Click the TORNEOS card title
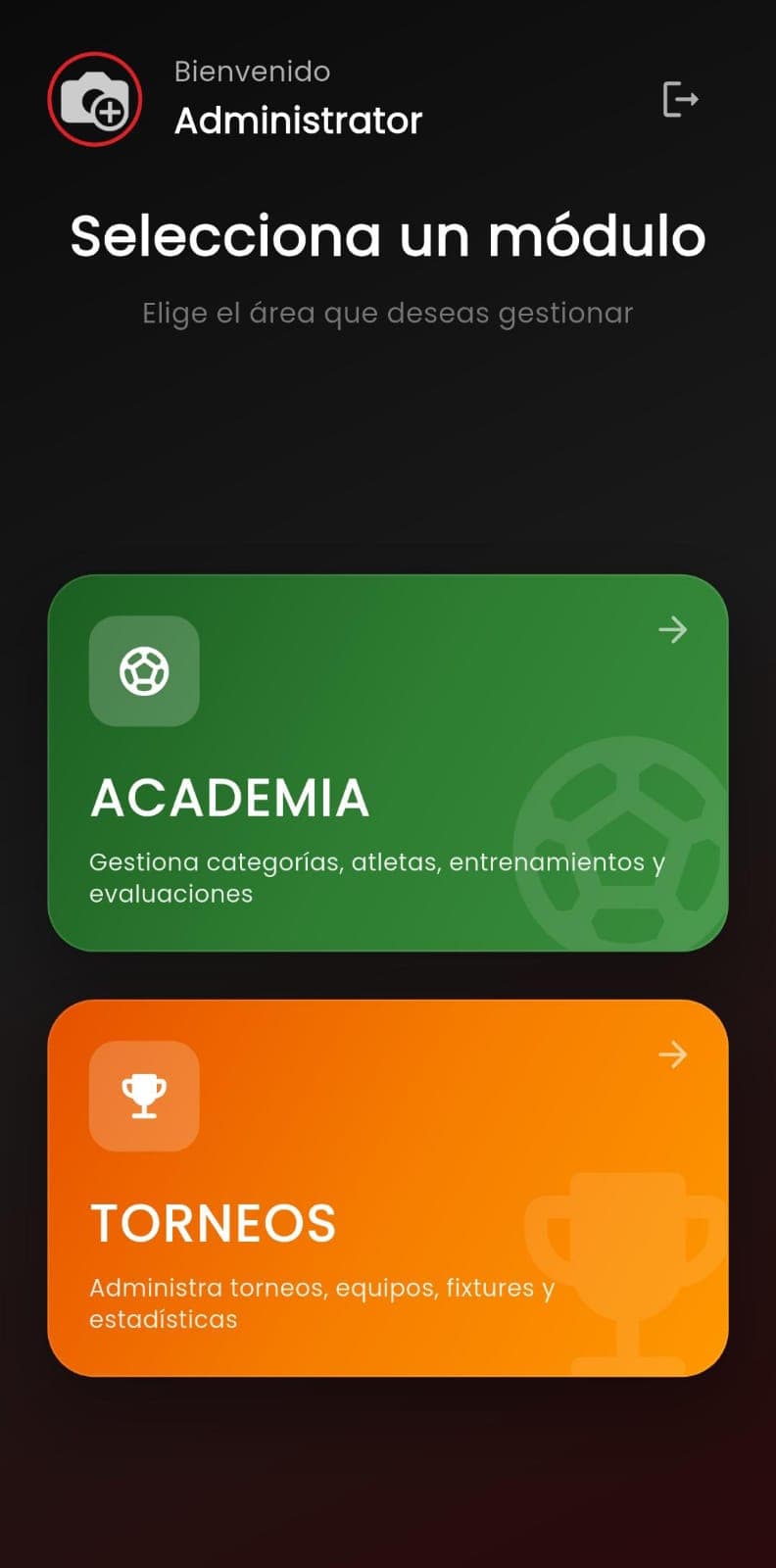Screen dimensions: 776x1568 213,1221
